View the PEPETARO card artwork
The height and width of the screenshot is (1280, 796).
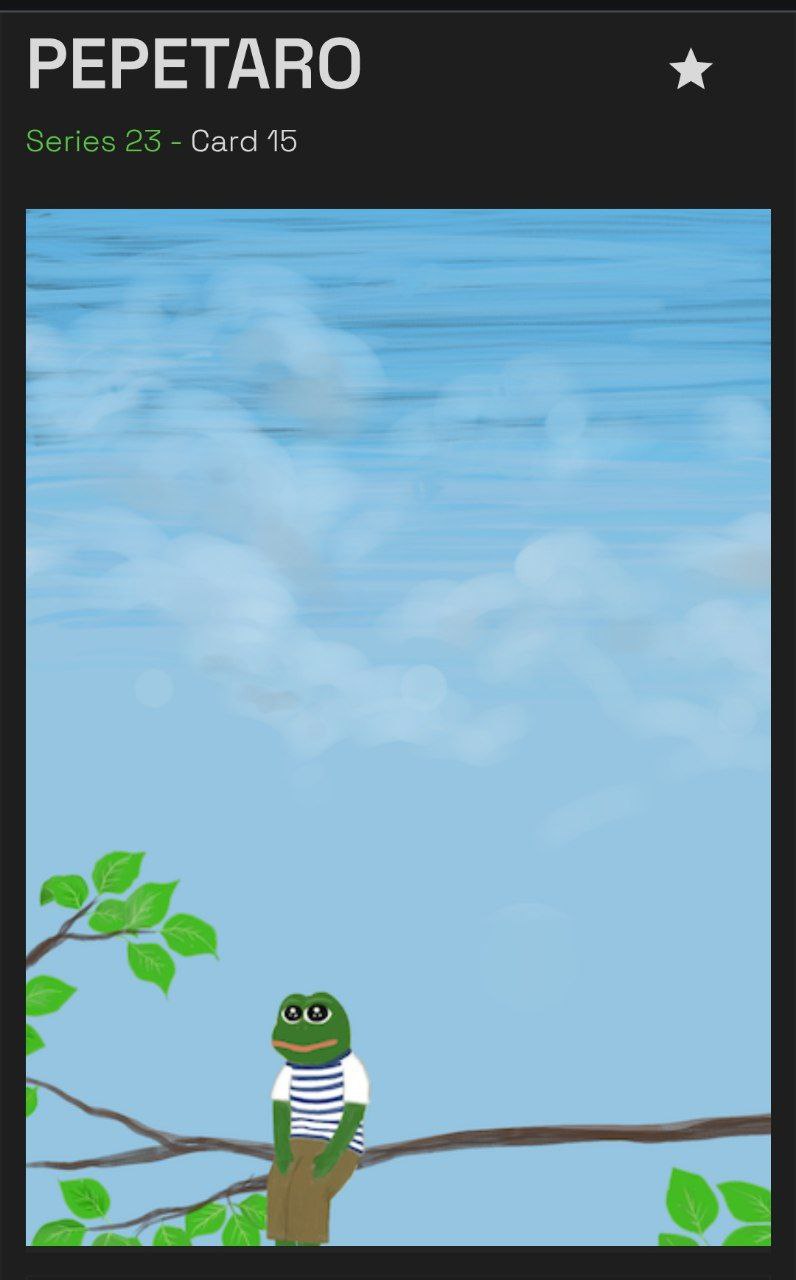click(x=398, y=727)
